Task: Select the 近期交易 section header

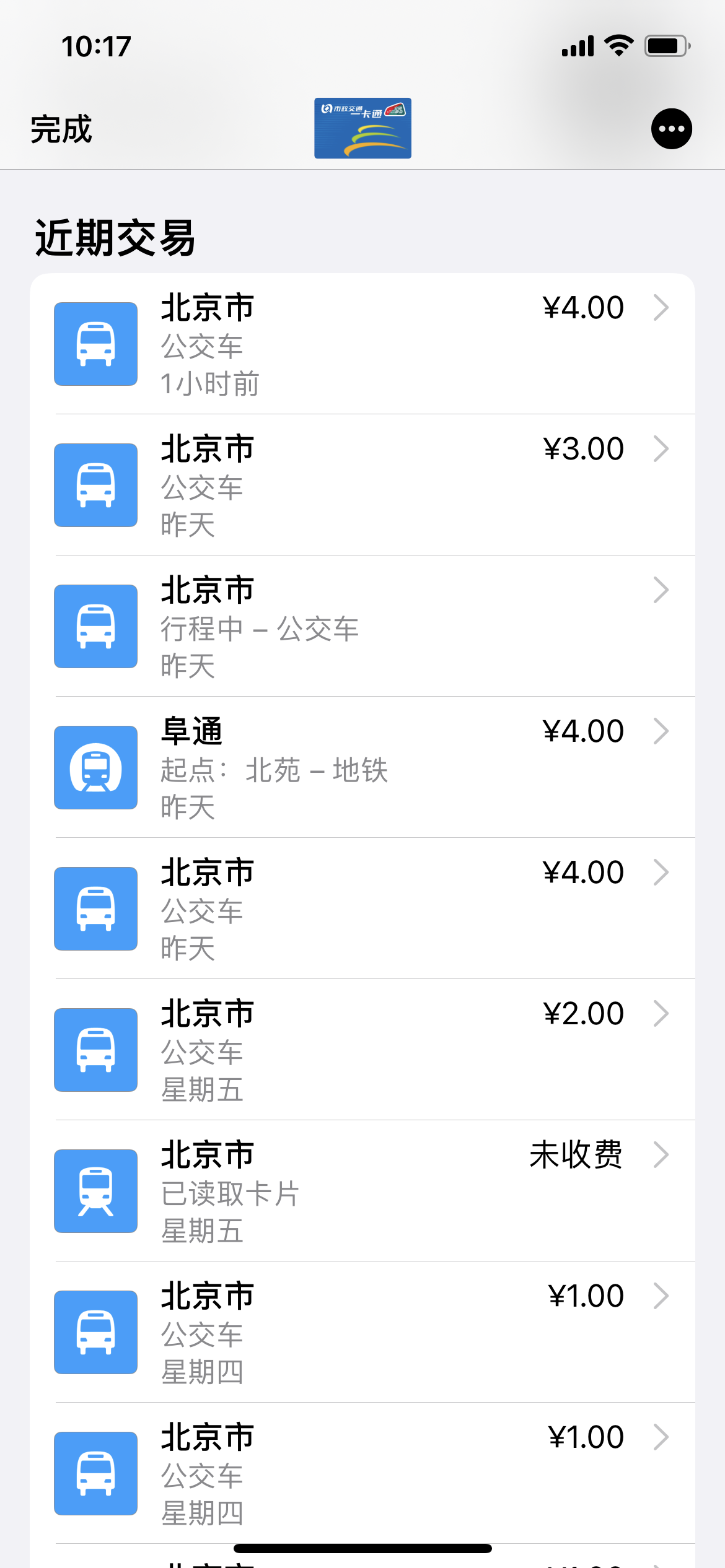Action: [115, 238]
